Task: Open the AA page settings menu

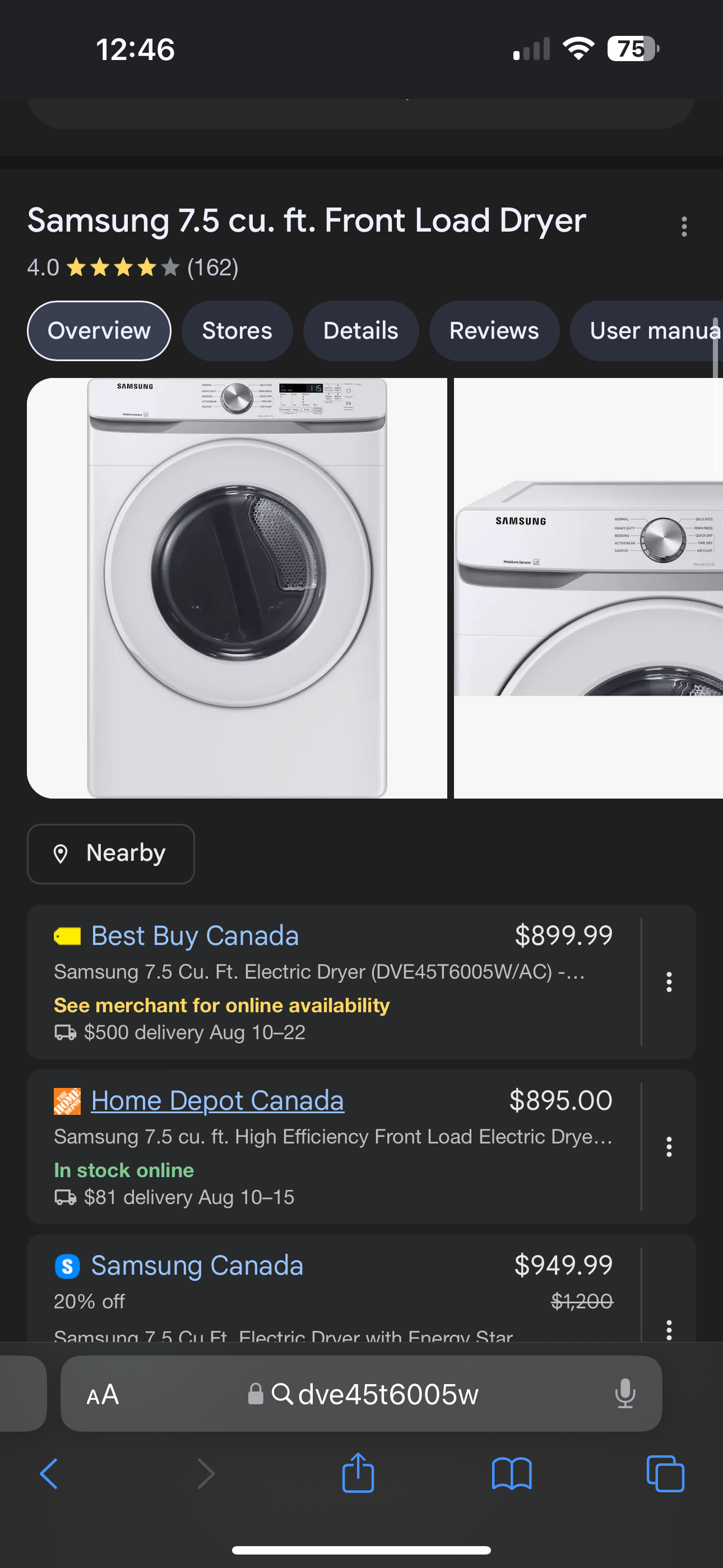Action: [x=103, y=1394]
